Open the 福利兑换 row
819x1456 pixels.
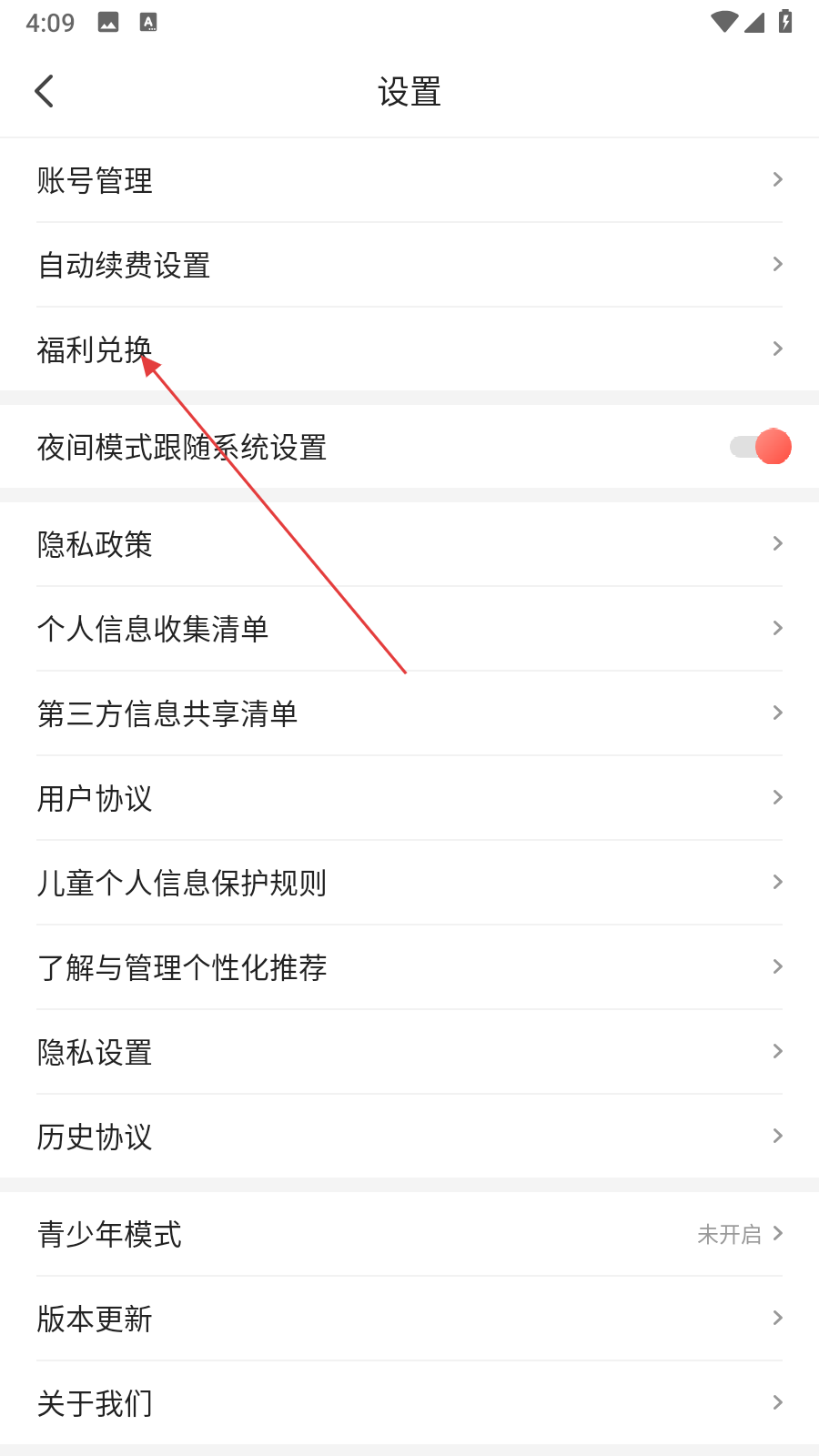(x=409, y=349)
